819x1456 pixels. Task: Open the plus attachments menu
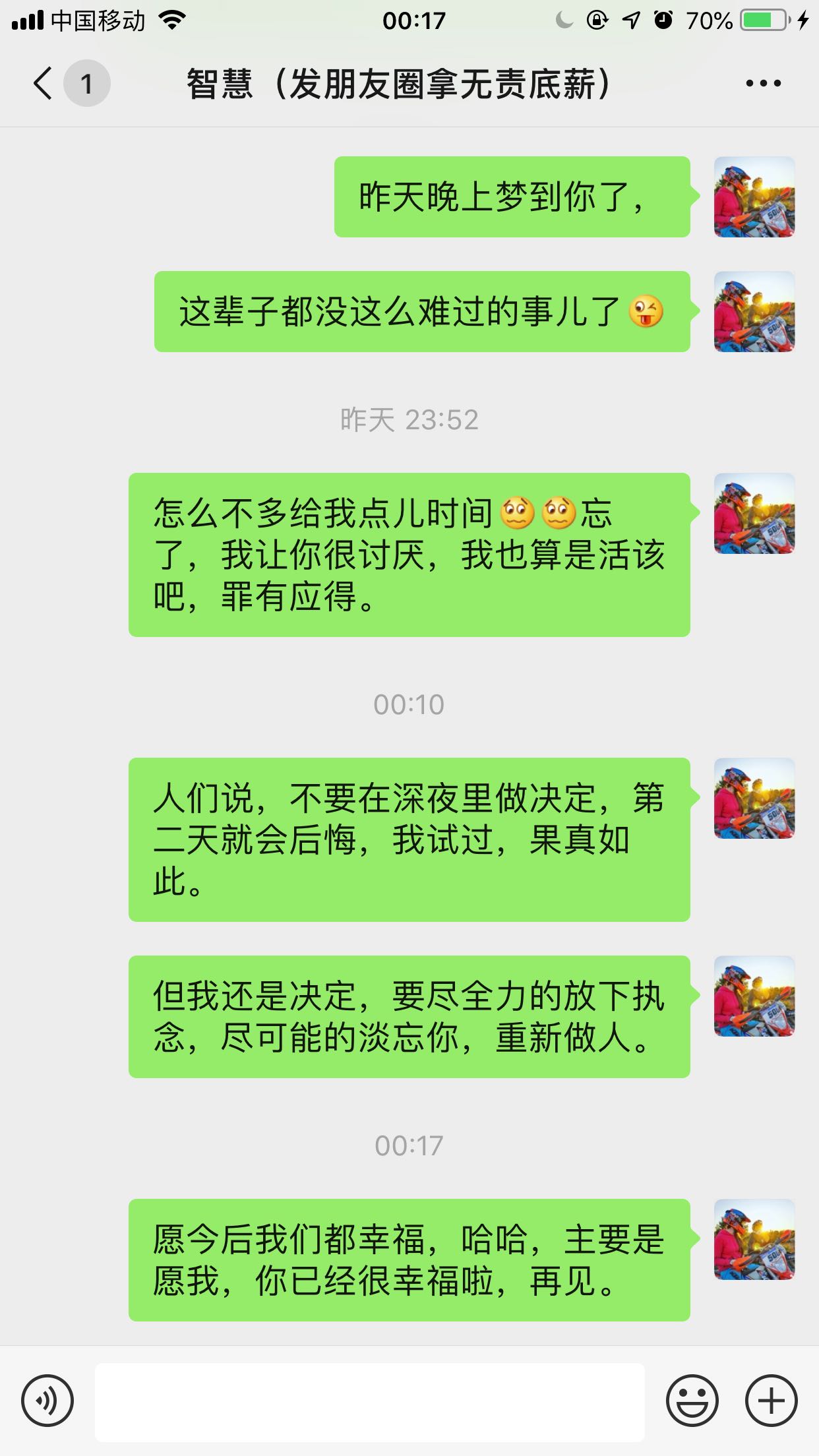coord(771,1401)
